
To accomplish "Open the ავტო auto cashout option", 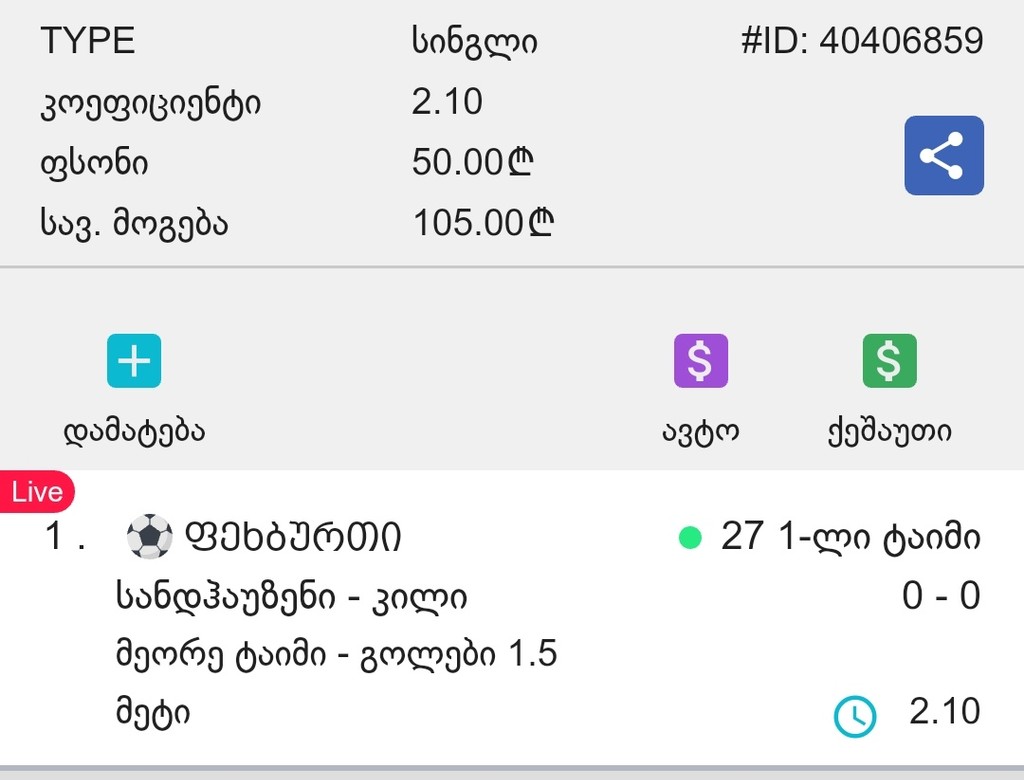I will [x=700, y=361].
